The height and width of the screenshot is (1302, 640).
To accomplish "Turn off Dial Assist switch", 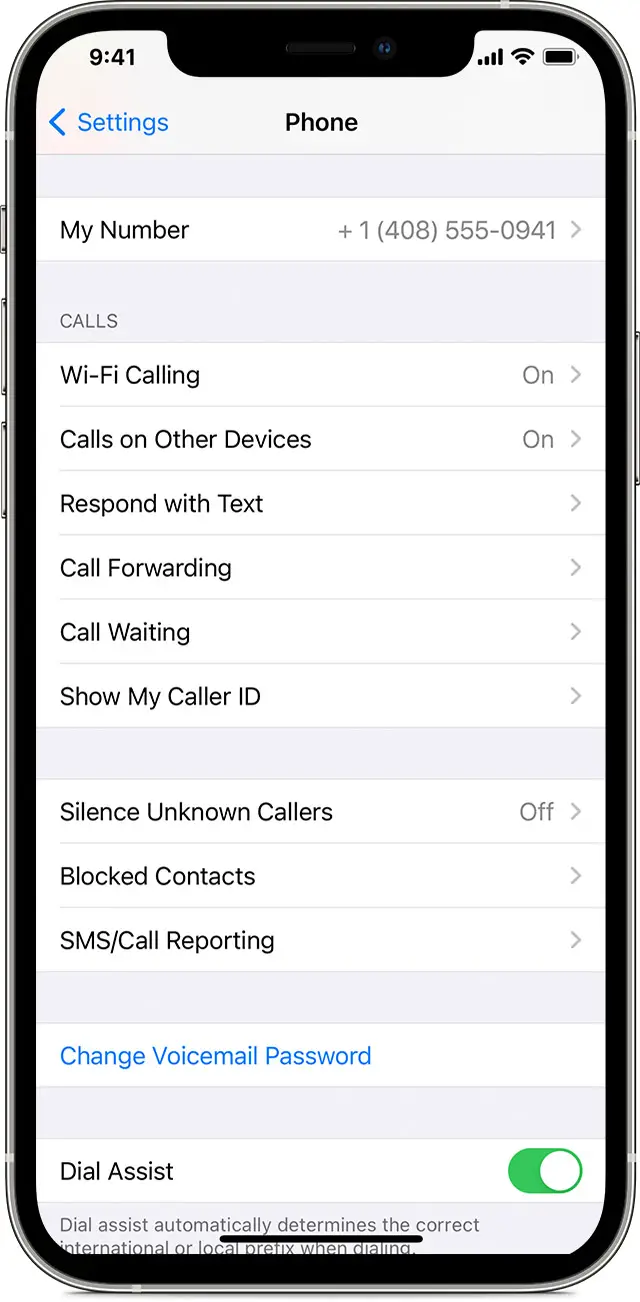I will [x=544, y=1171].
